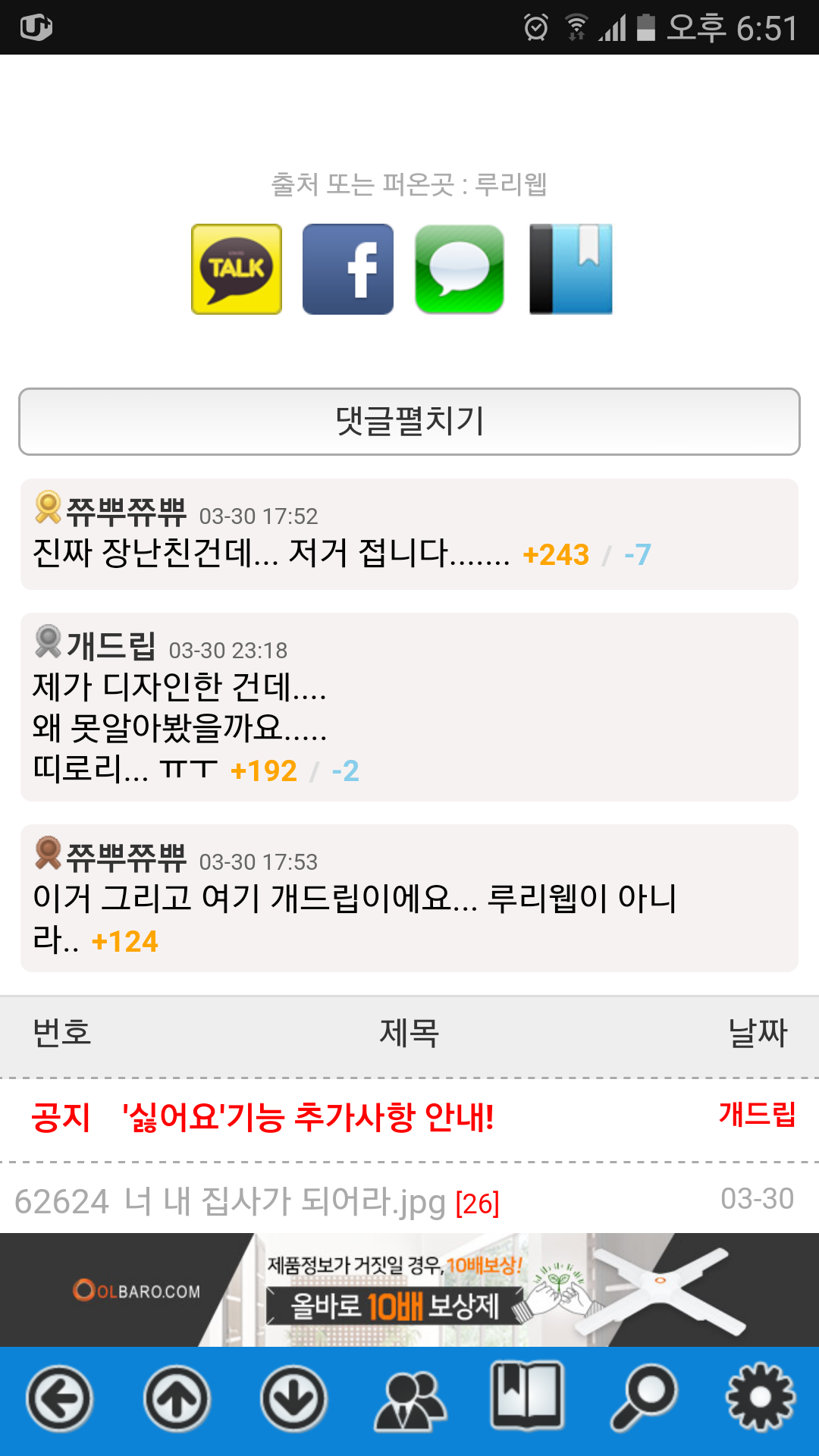Screen dimensions: 819x1456
Task: Share via the green message icon
Action: 460,269
